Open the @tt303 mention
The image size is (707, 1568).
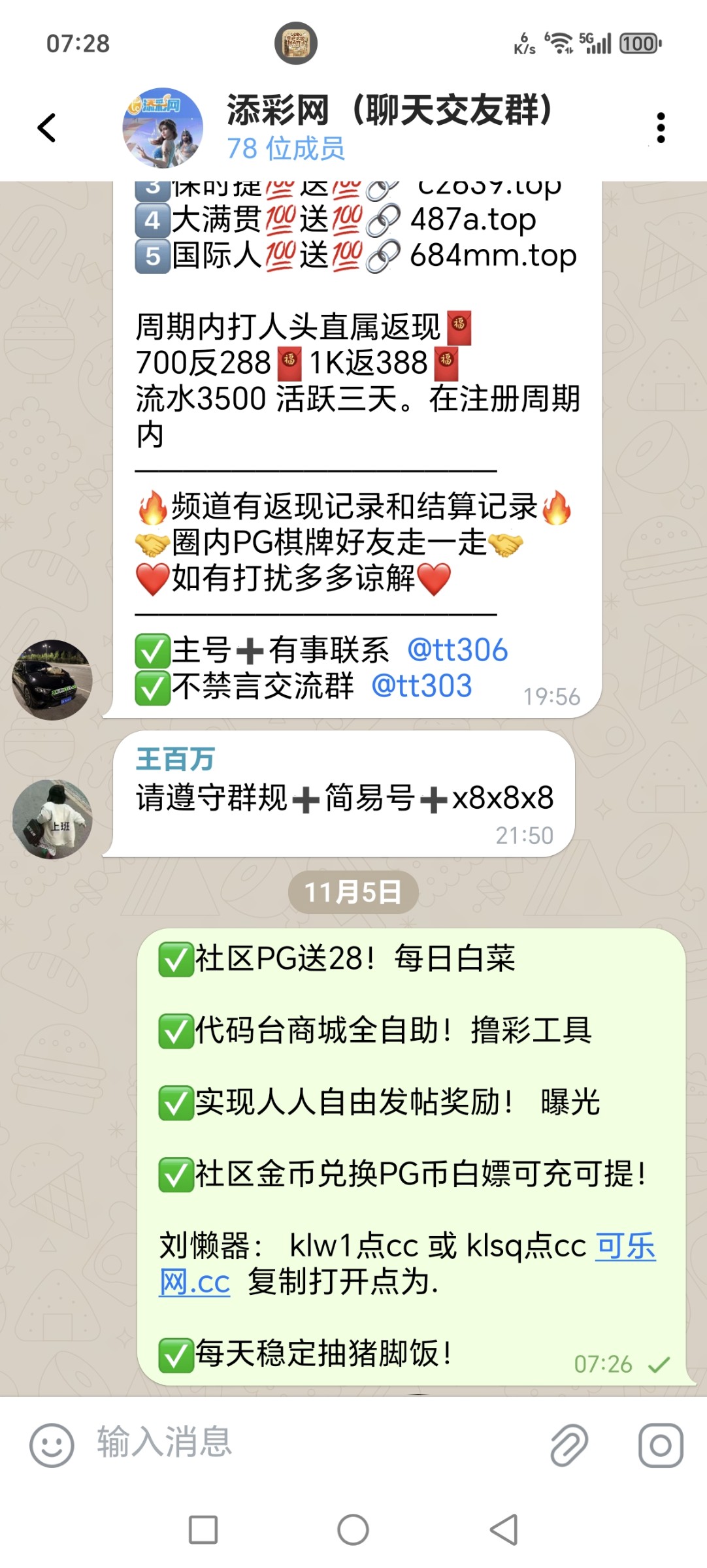point(421,686)
